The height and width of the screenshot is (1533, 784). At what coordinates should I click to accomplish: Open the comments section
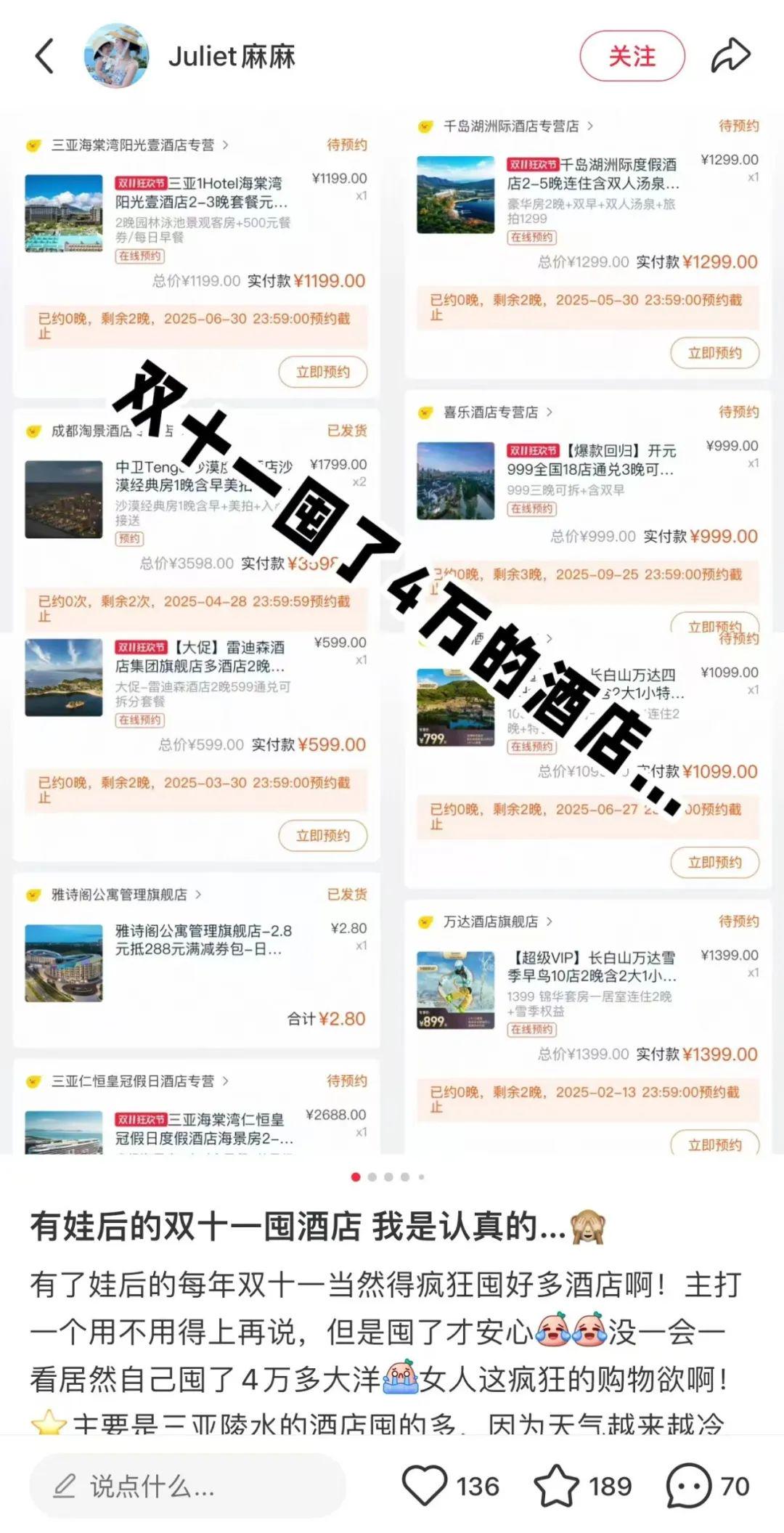[688, 1486]
